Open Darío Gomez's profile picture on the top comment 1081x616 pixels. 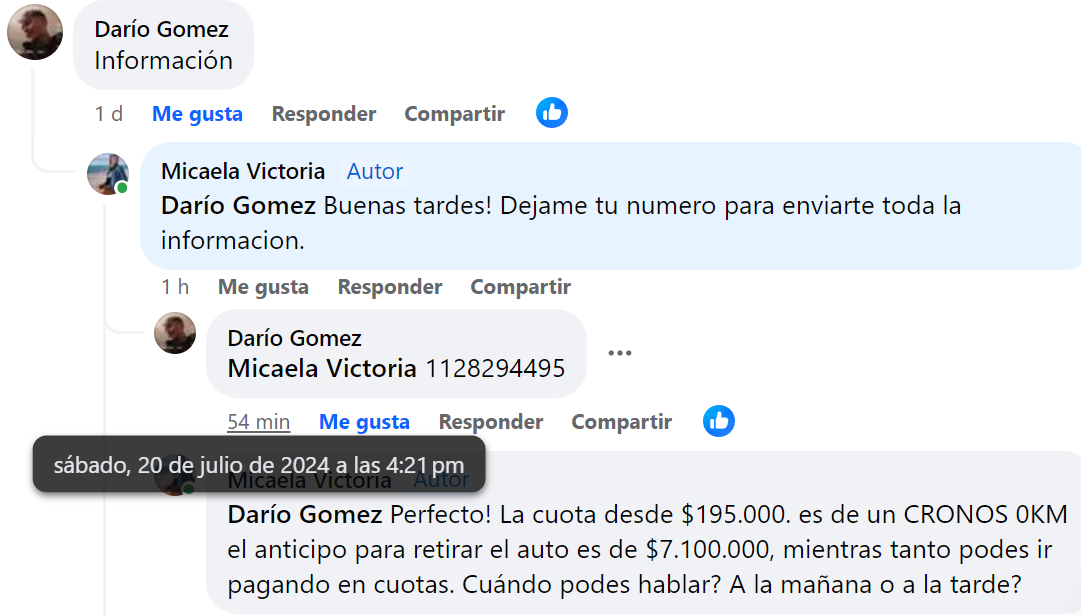tap(35, 32)
